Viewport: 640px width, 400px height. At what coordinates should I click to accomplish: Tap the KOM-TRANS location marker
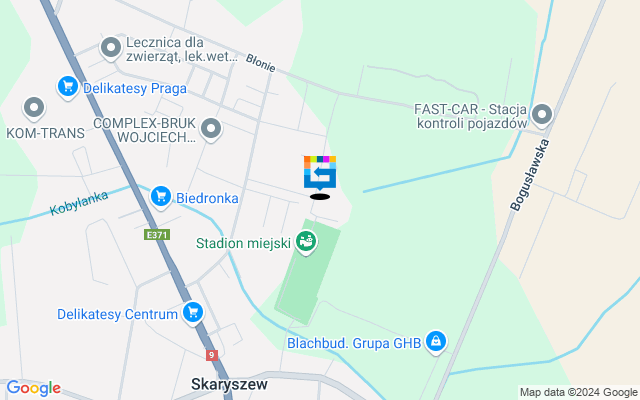coord(34,107)
